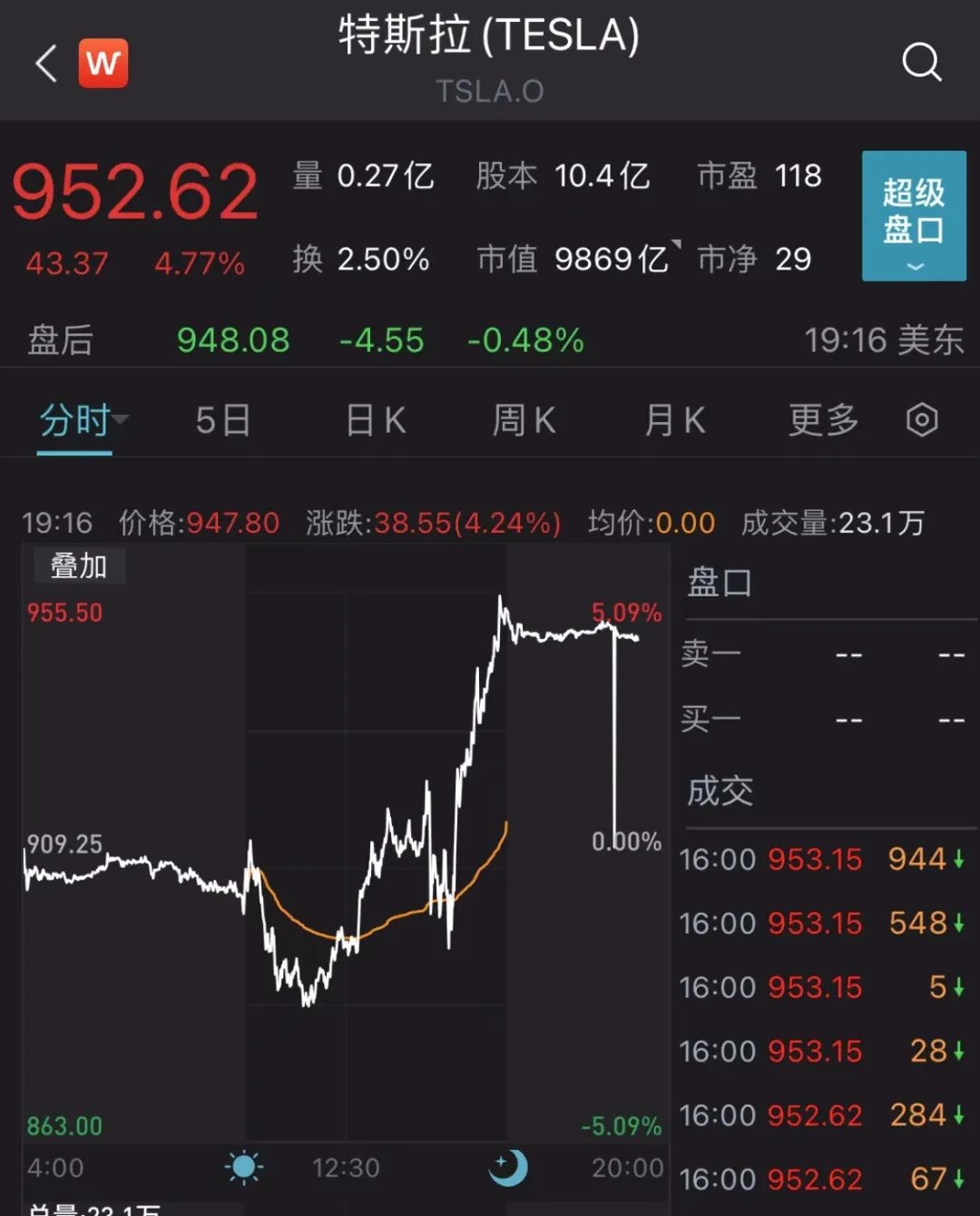Viewport: 980px width, 1216px height.
Task: Switch to the 5日 chart tab
Action: 222,421
